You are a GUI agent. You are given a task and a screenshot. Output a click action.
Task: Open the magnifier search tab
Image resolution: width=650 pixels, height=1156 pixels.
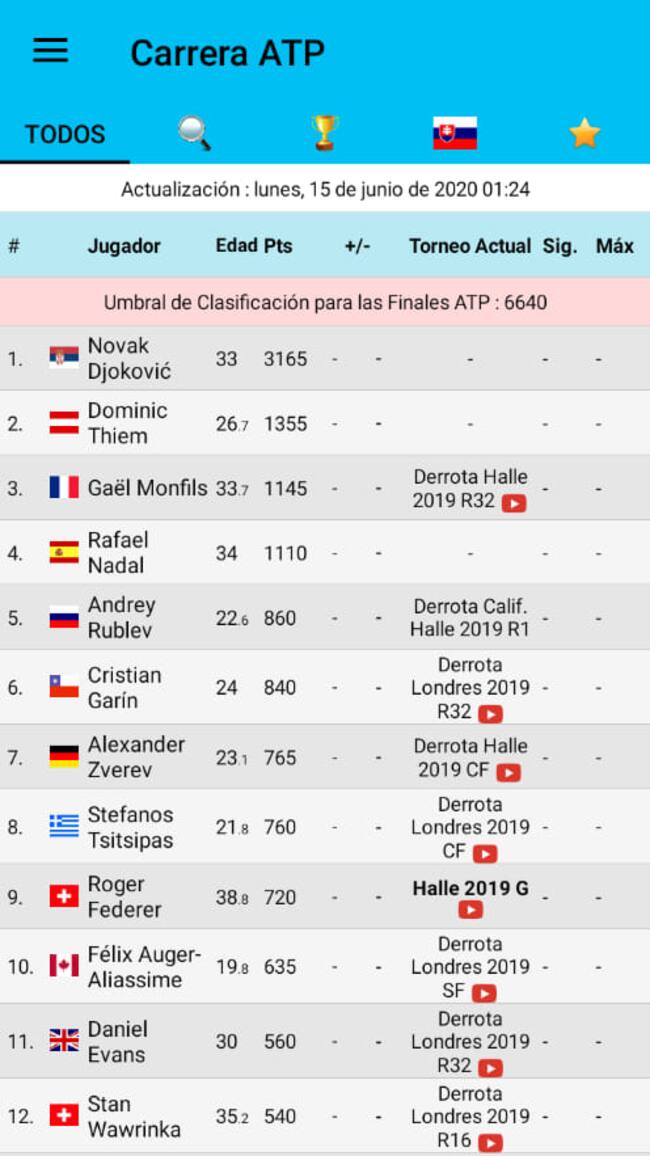point(194,133)
